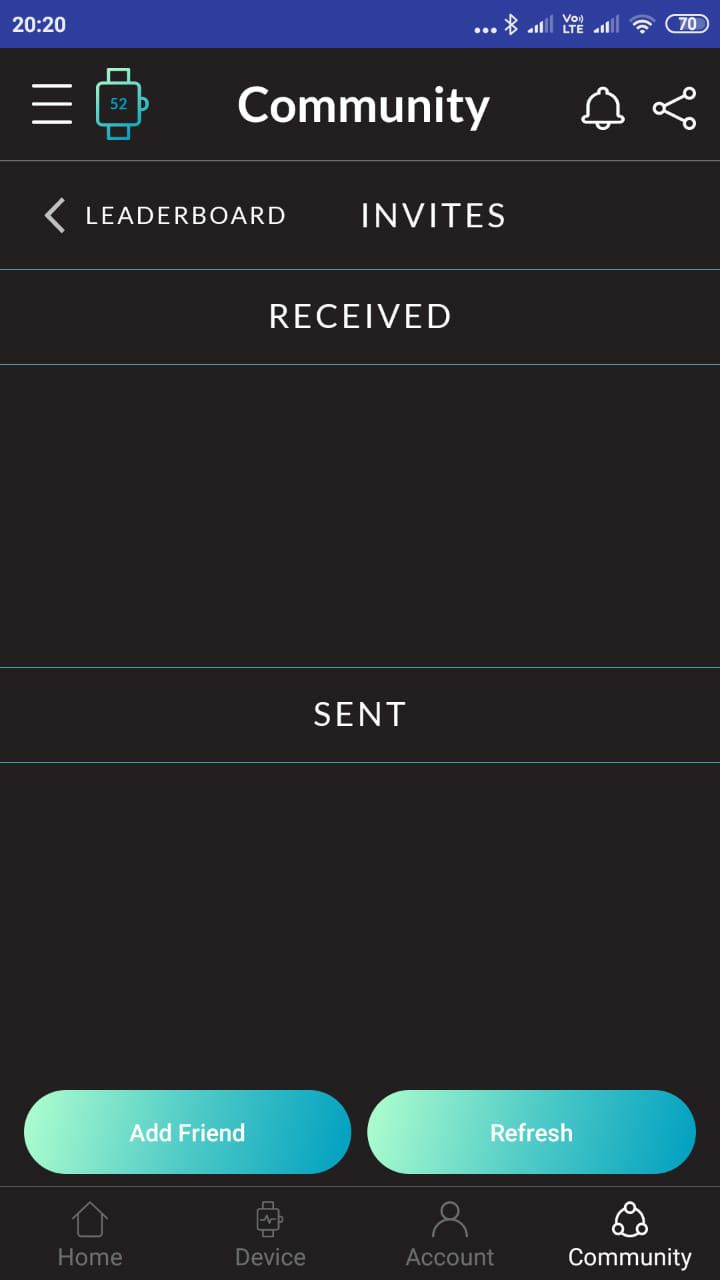Open the notifications bell
The width and height of the screenshot is (720, 1280).
click(x=603, y=107)
